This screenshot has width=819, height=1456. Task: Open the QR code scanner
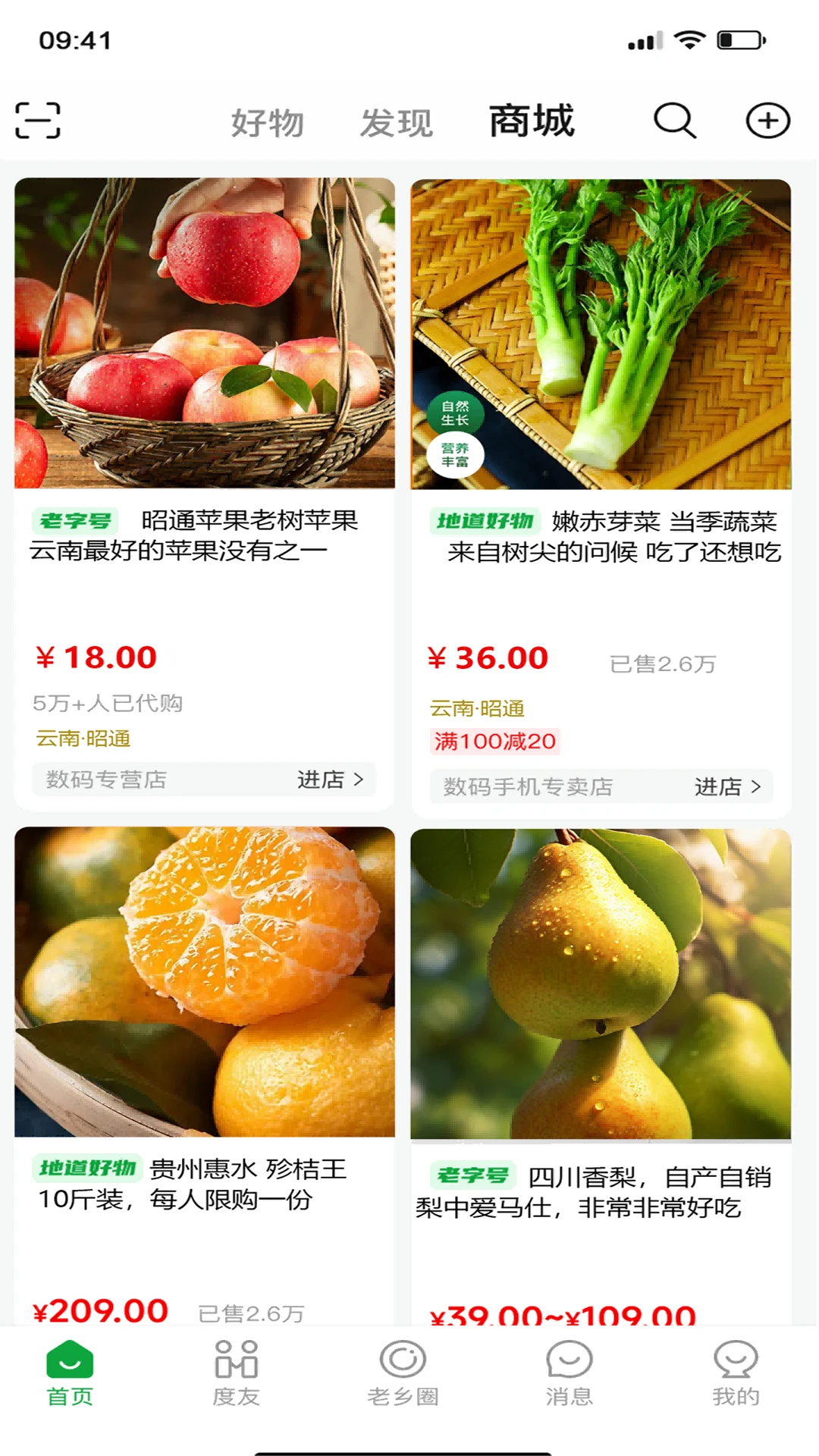pyautogui.click(x=36, y=120)
